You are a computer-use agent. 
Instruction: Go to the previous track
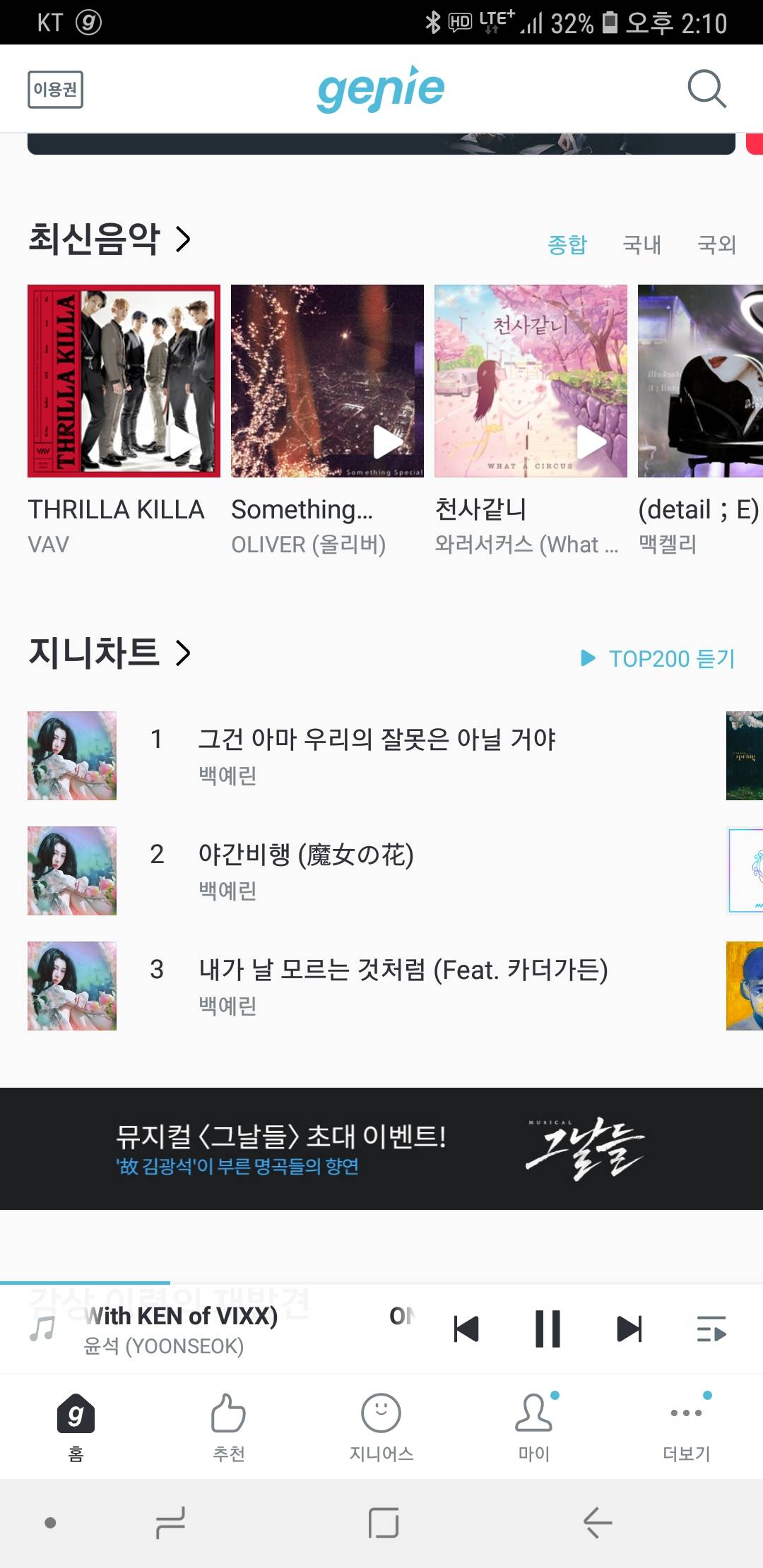(x=466, y=1329)
